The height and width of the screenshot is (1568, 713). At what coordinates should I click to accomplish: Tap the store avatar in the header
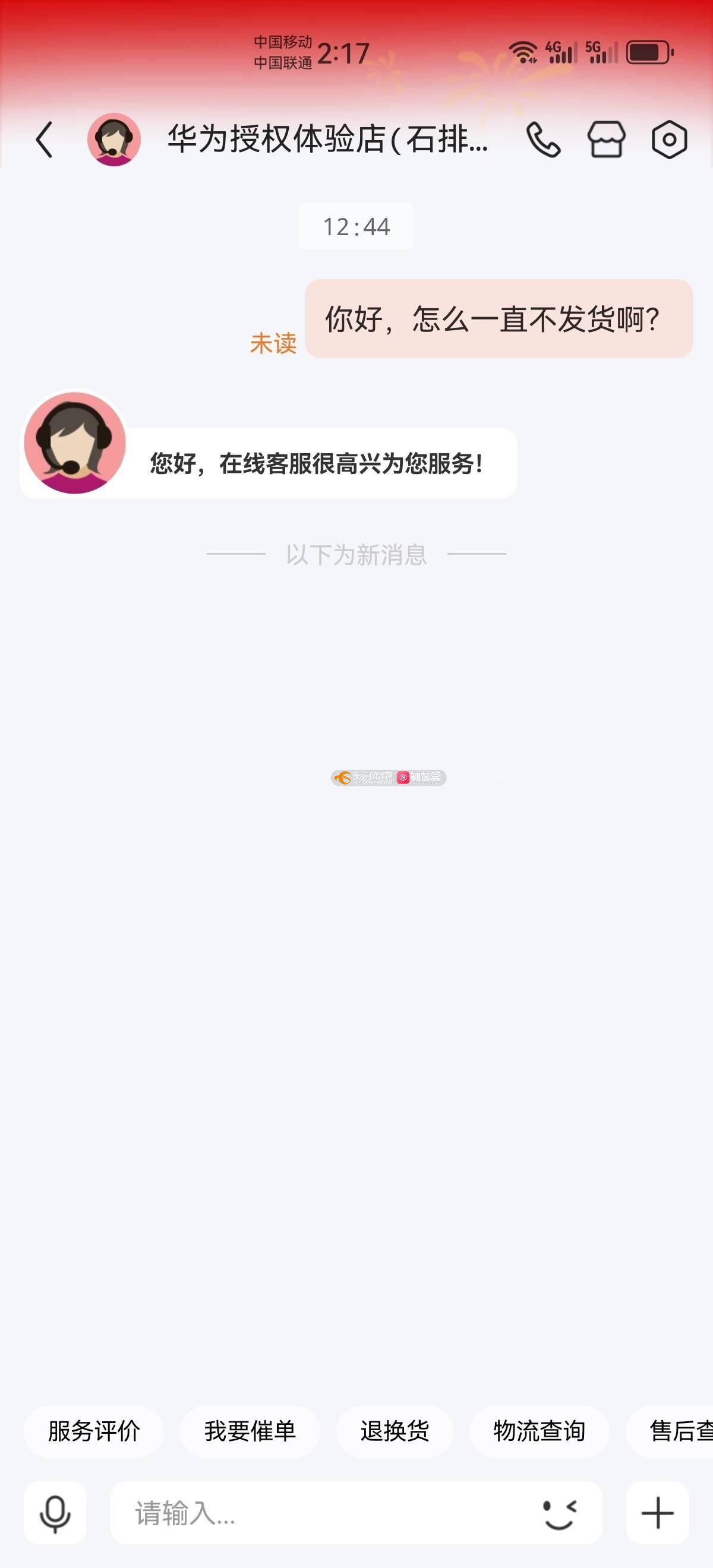point(114,140)
